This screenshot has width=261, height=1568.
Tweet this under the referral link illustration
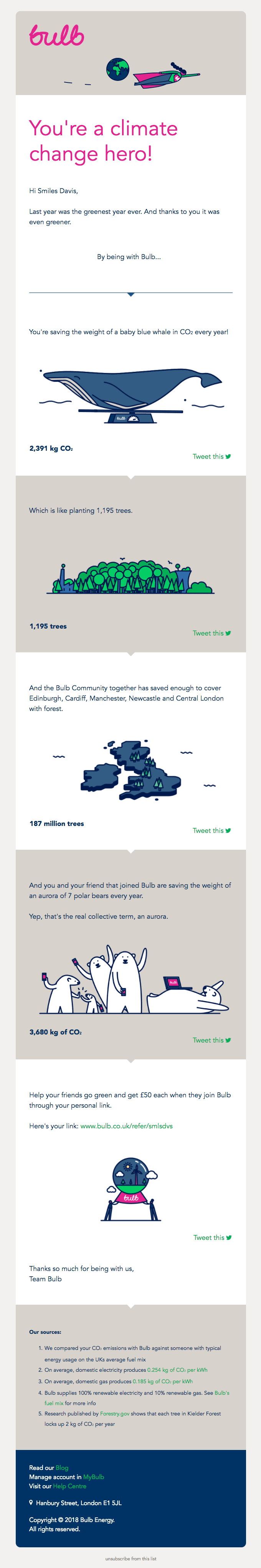[x=211, y=1238]
